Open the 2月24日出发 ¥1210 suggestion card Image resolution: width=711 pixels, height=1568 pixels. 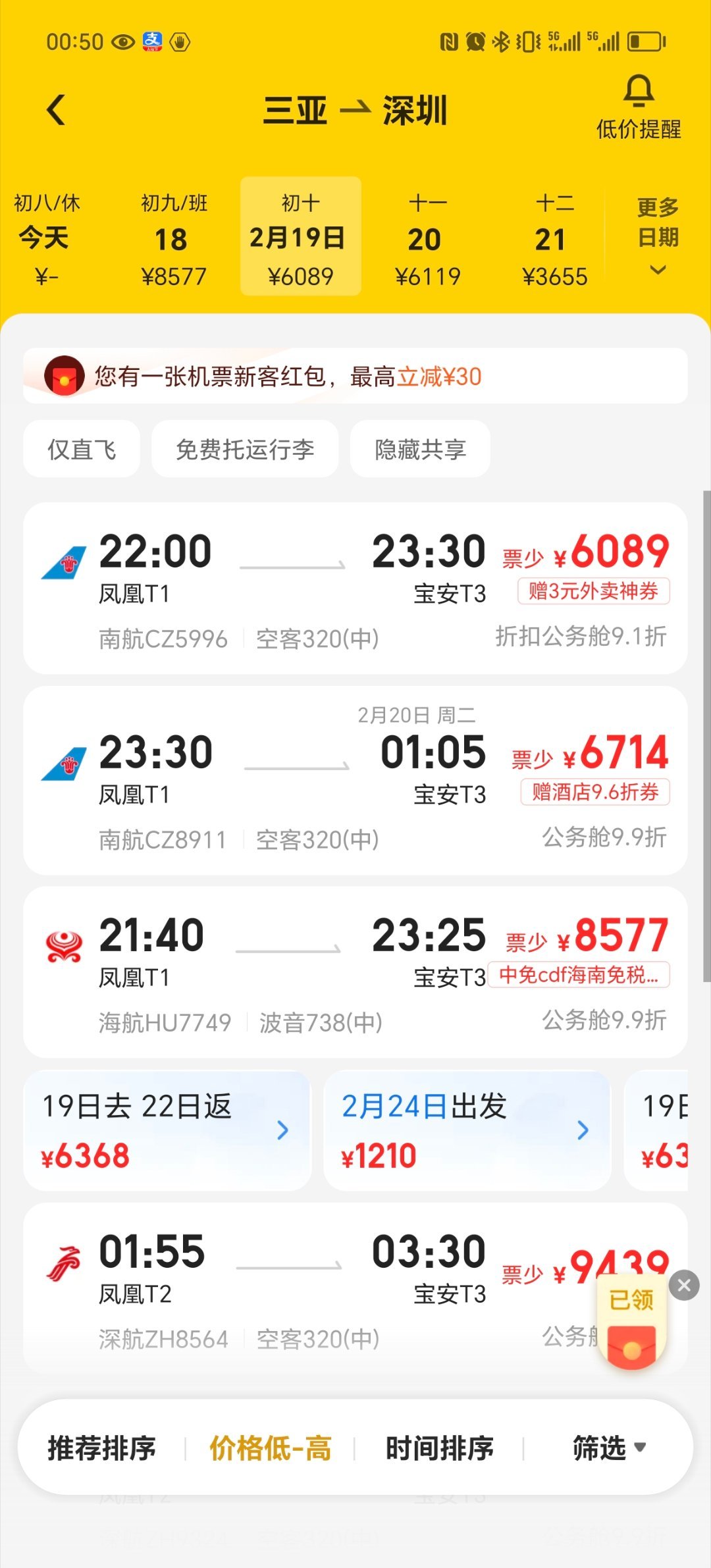point(467,1130)
